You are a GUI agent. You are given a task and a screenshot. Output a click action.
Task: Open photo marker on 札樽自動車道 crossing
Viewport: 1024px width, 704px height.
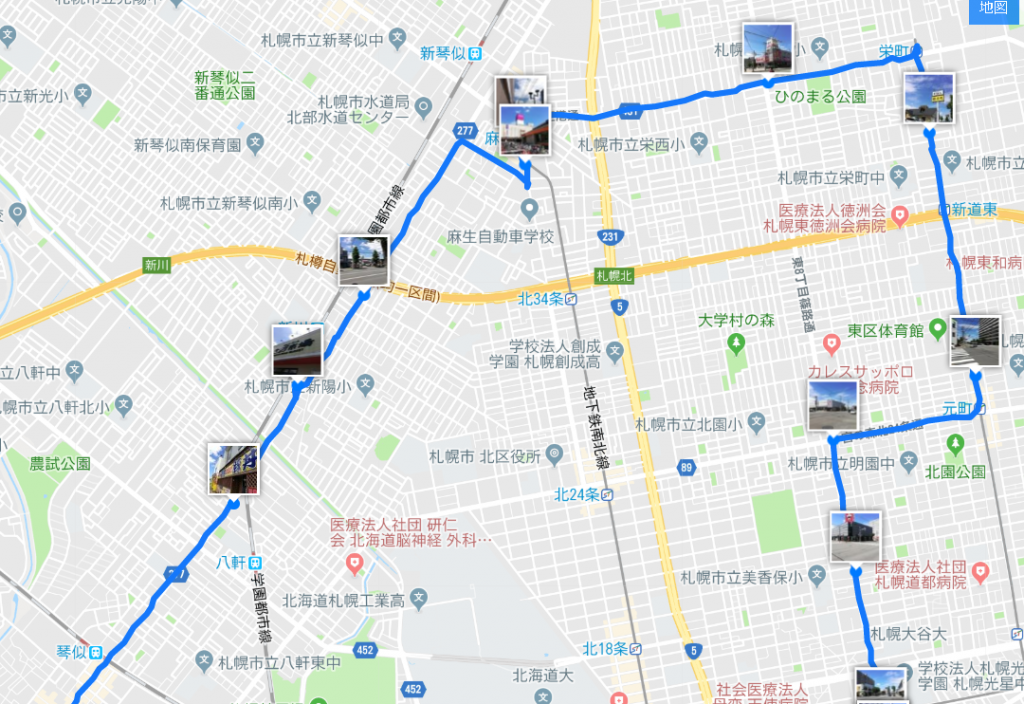tap(362, 260)
